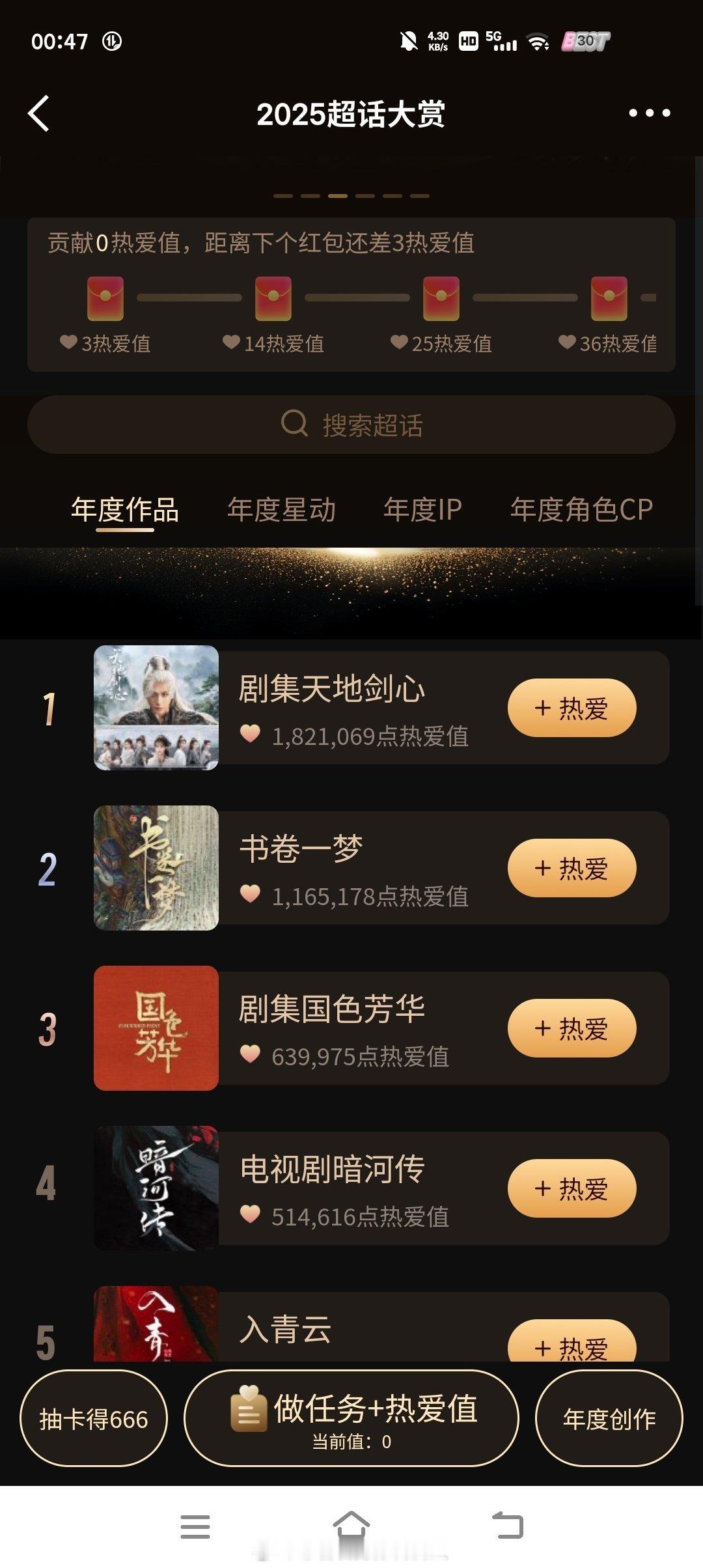The height and width of the screenshot is (1568, 703).
Task: Tap +热爱 for 剧集天地剑心
Action: [x=573, y=708]
